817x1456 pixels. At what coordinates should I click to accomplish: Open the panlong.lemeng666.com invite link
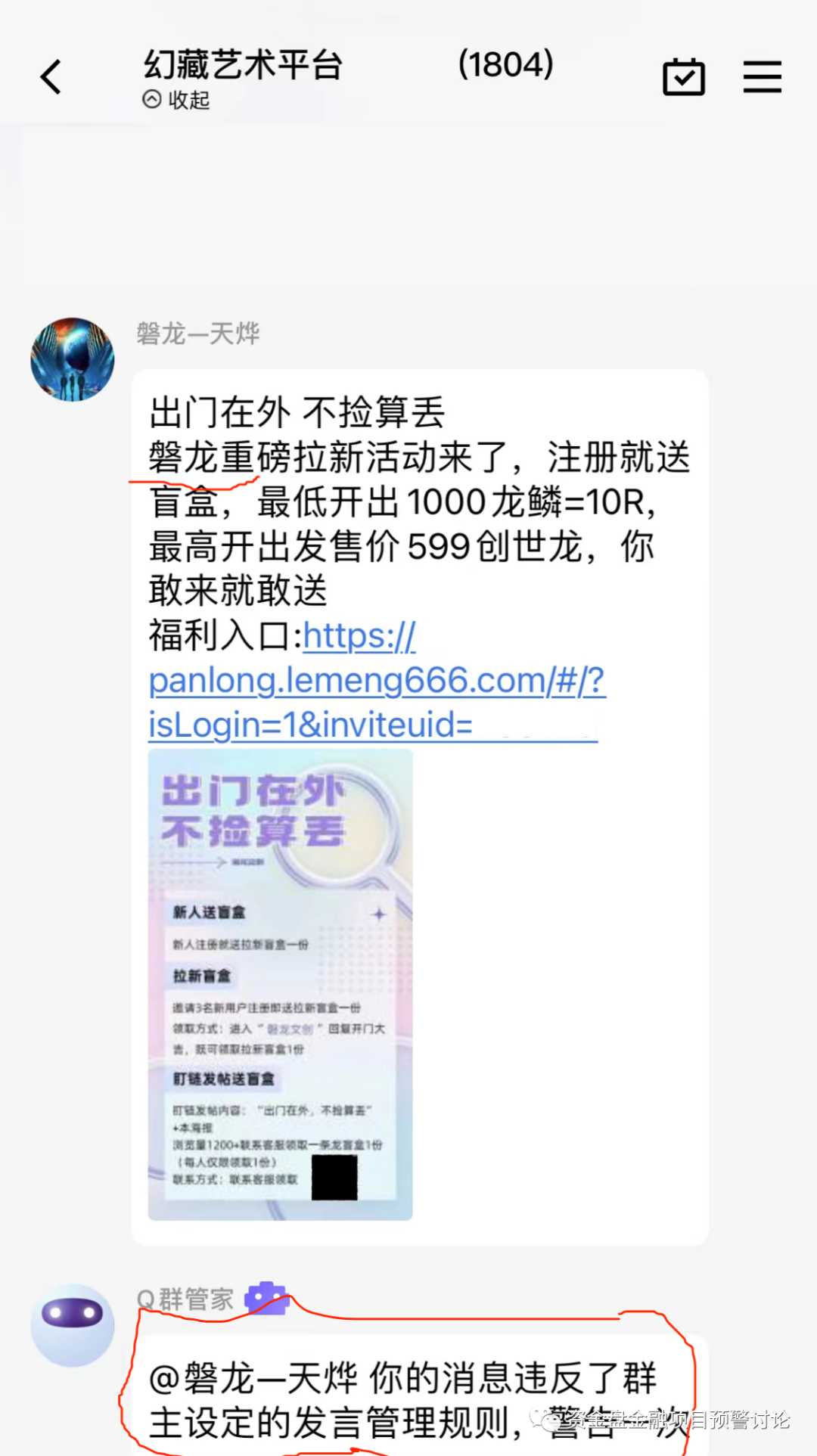[376, 681]
